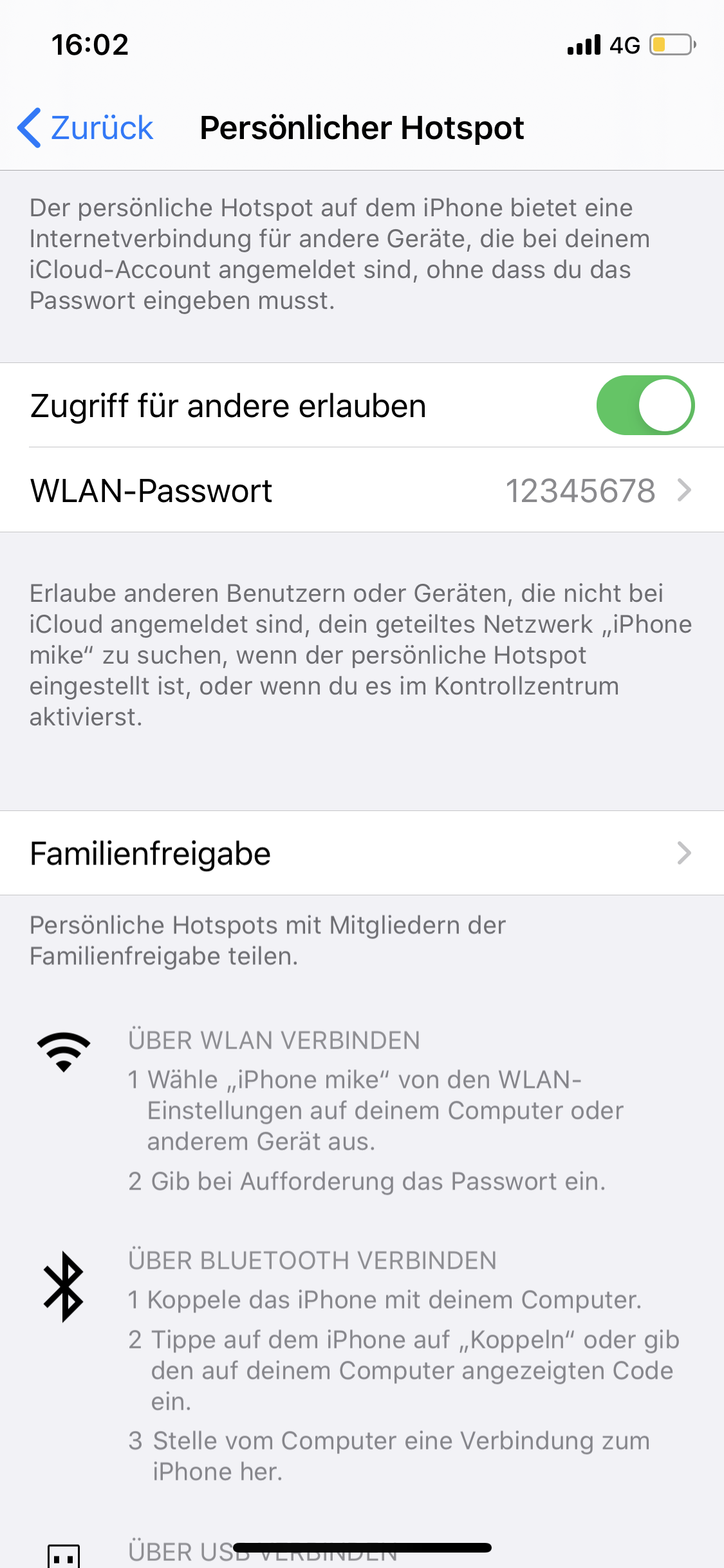The height and width of the screenshot is (1568, 724).
Task: Open the WLAN-Passwort setting
Action: tap(362, 490)
